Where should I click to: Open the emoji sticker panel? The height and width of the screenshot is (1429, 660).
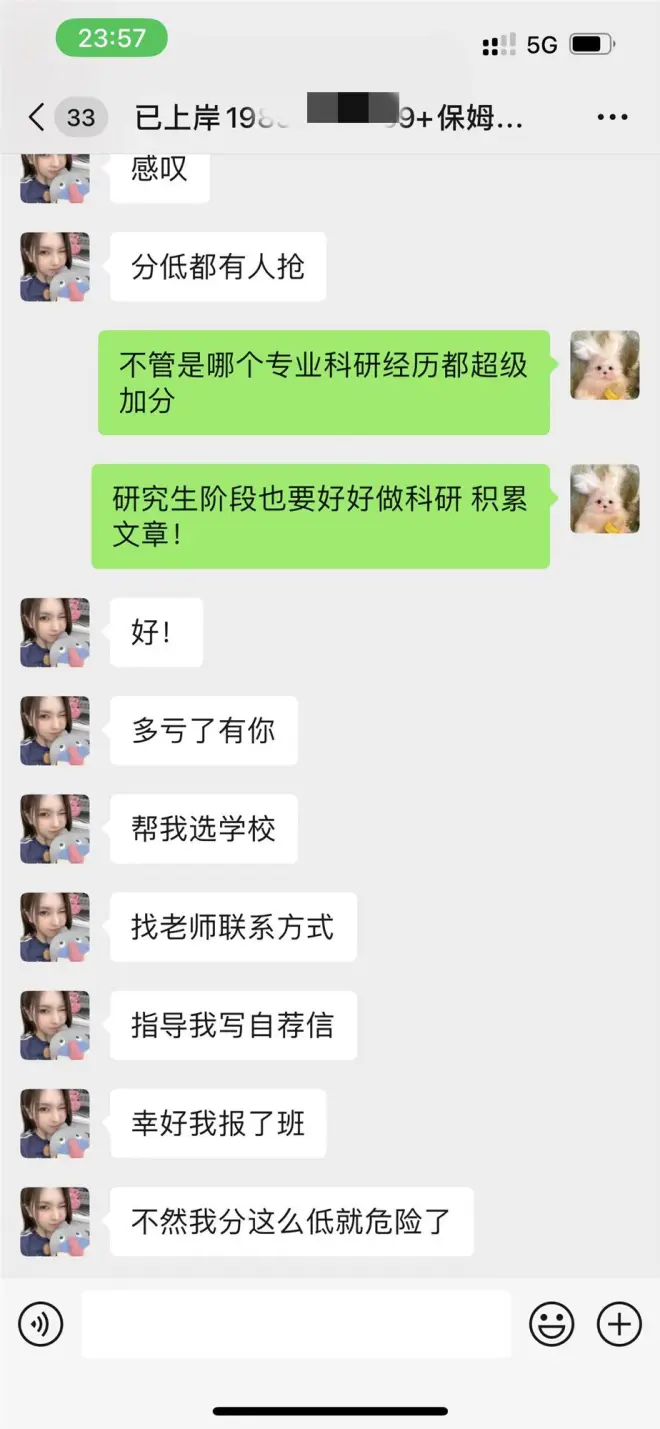tap(551, 1324)
